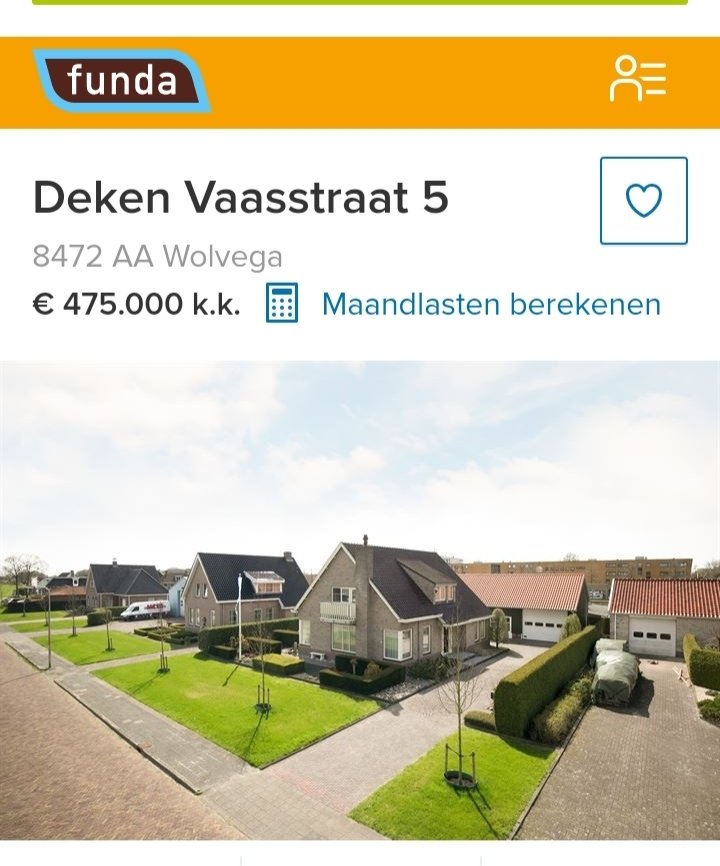Viewport: 720px width, 866px height.
Task: Open Maandlasten berekenen calculator link
Action: coord(490,304)
